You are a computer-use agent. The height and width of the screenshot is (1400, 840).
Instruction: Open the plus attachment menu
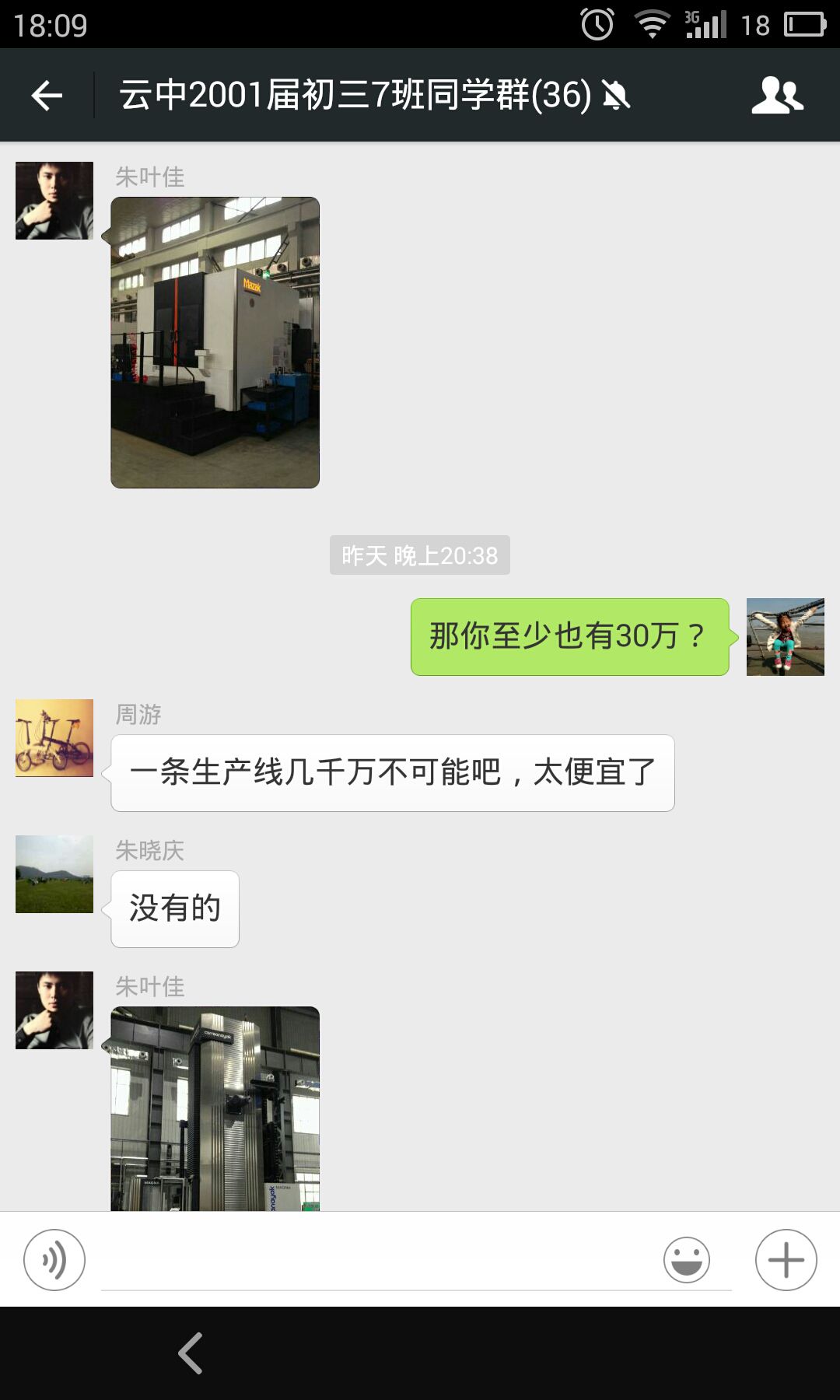[x=786, y=1259]
